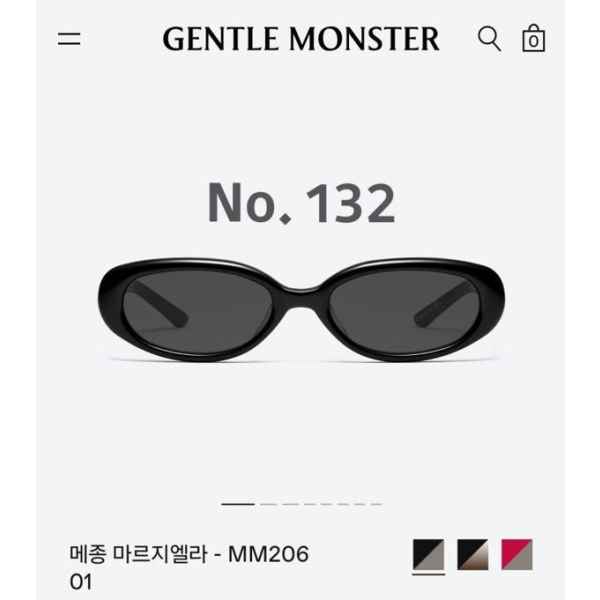The image size is (600, 600).
Task: Open the shopping bag
Action: point(533,39)
